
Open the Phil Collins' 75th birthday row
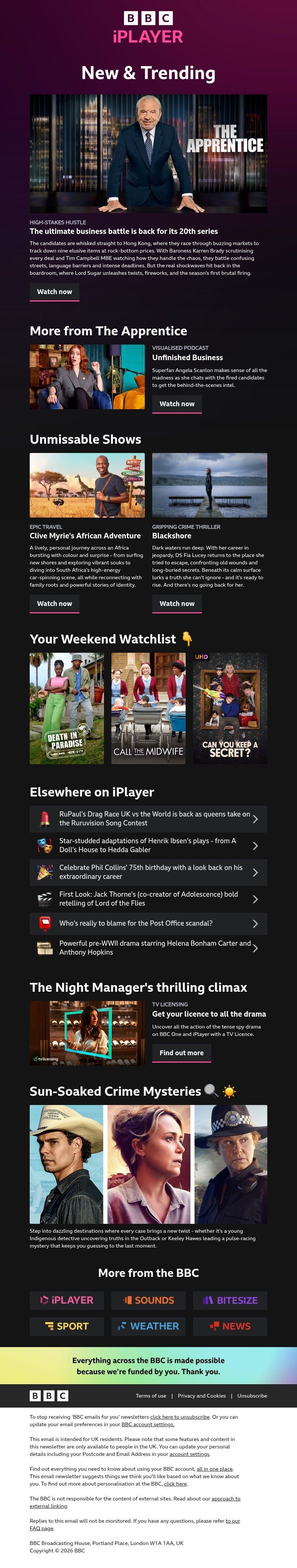[148, 872]
